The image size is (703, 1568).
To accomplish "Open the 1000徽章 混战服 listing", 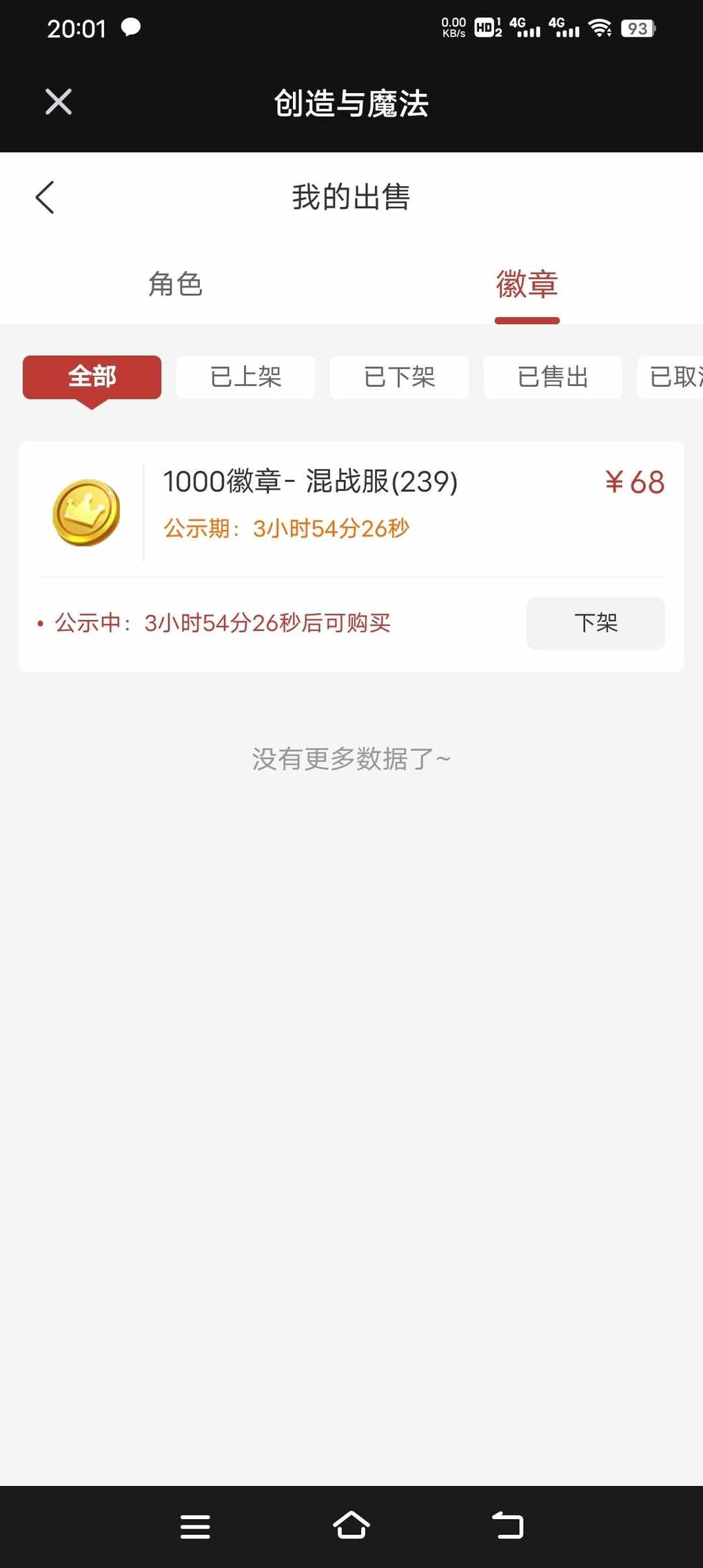I will (x=351, y=509).
